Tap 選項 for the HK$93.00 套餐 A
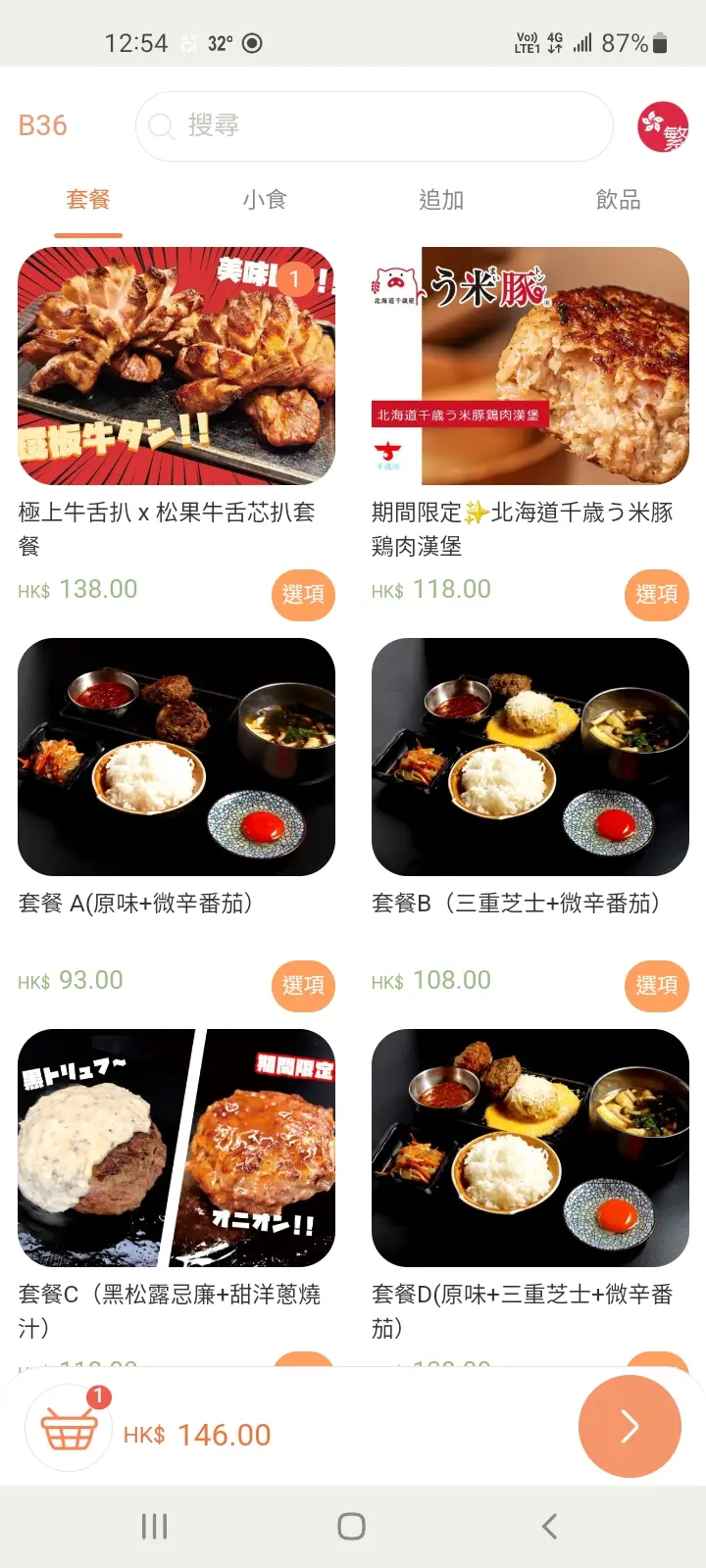 tap(303, 985)
